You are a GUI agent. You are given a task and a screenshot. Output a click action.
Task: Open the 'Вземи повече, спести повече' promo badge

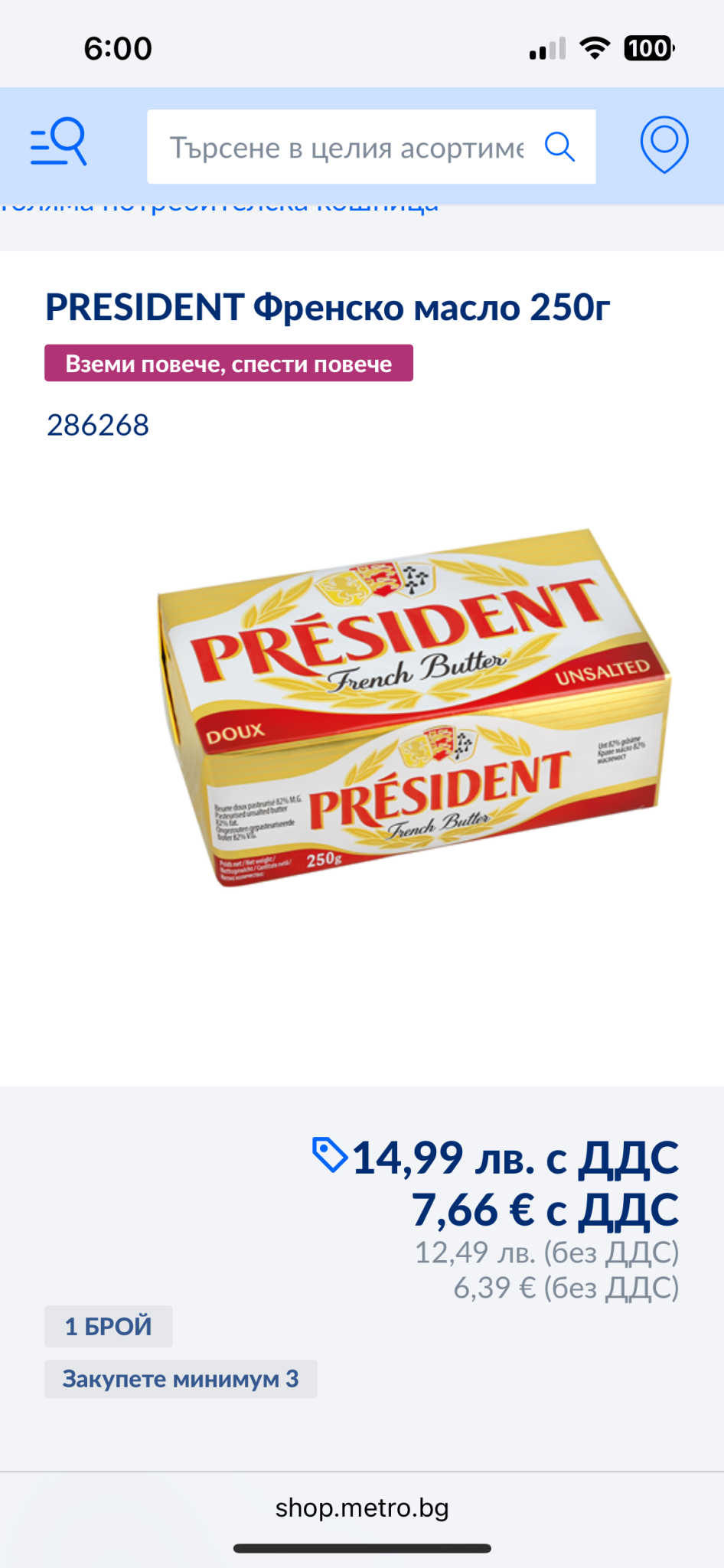(229, 364)
